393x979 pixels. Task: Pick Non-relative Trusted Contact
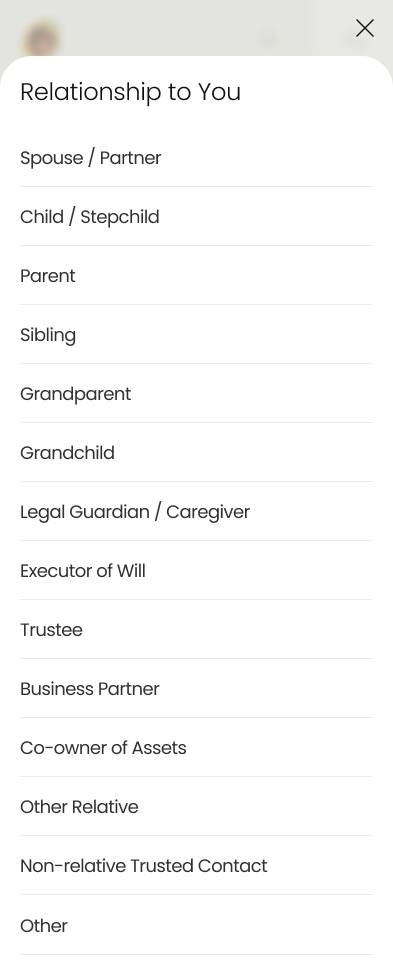click(196, 865)
